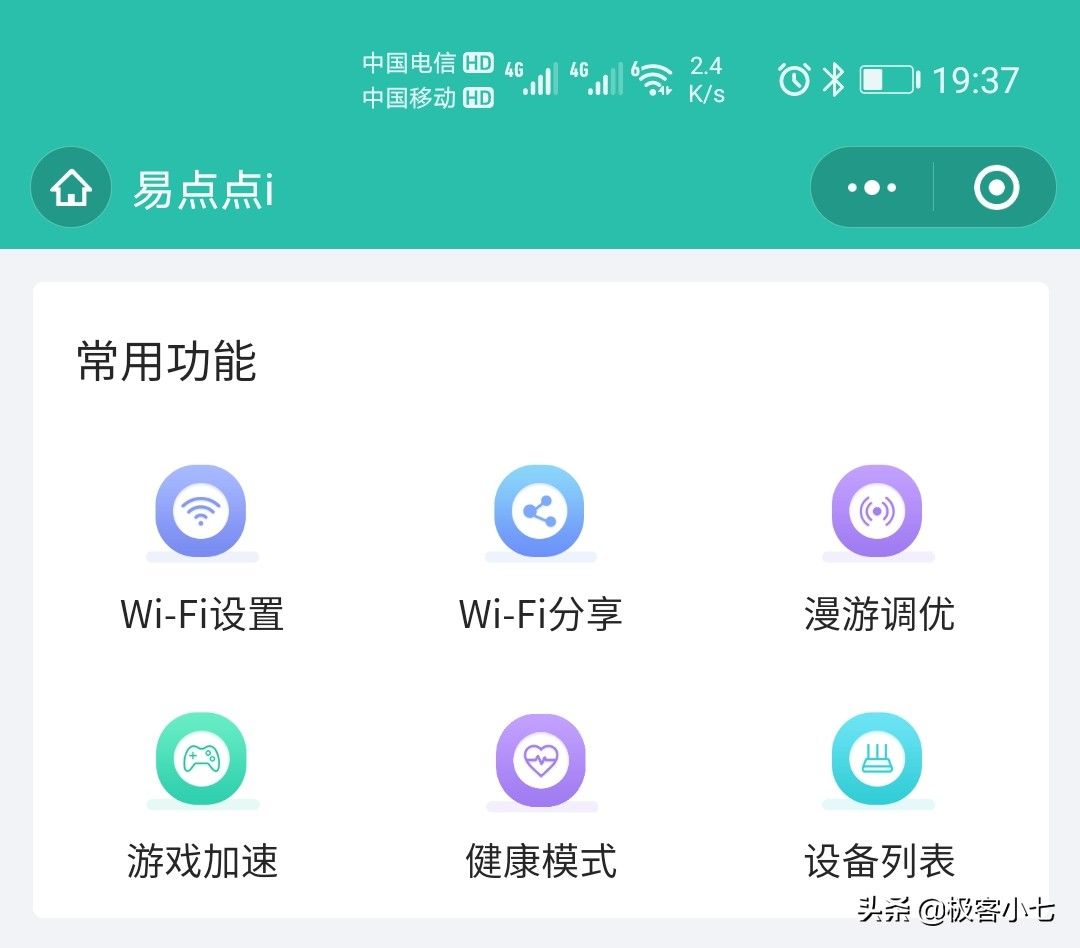This screenshot has width=1080, height=948.
Task: Close the mini program with the circle button
Action: pos(996,187)
